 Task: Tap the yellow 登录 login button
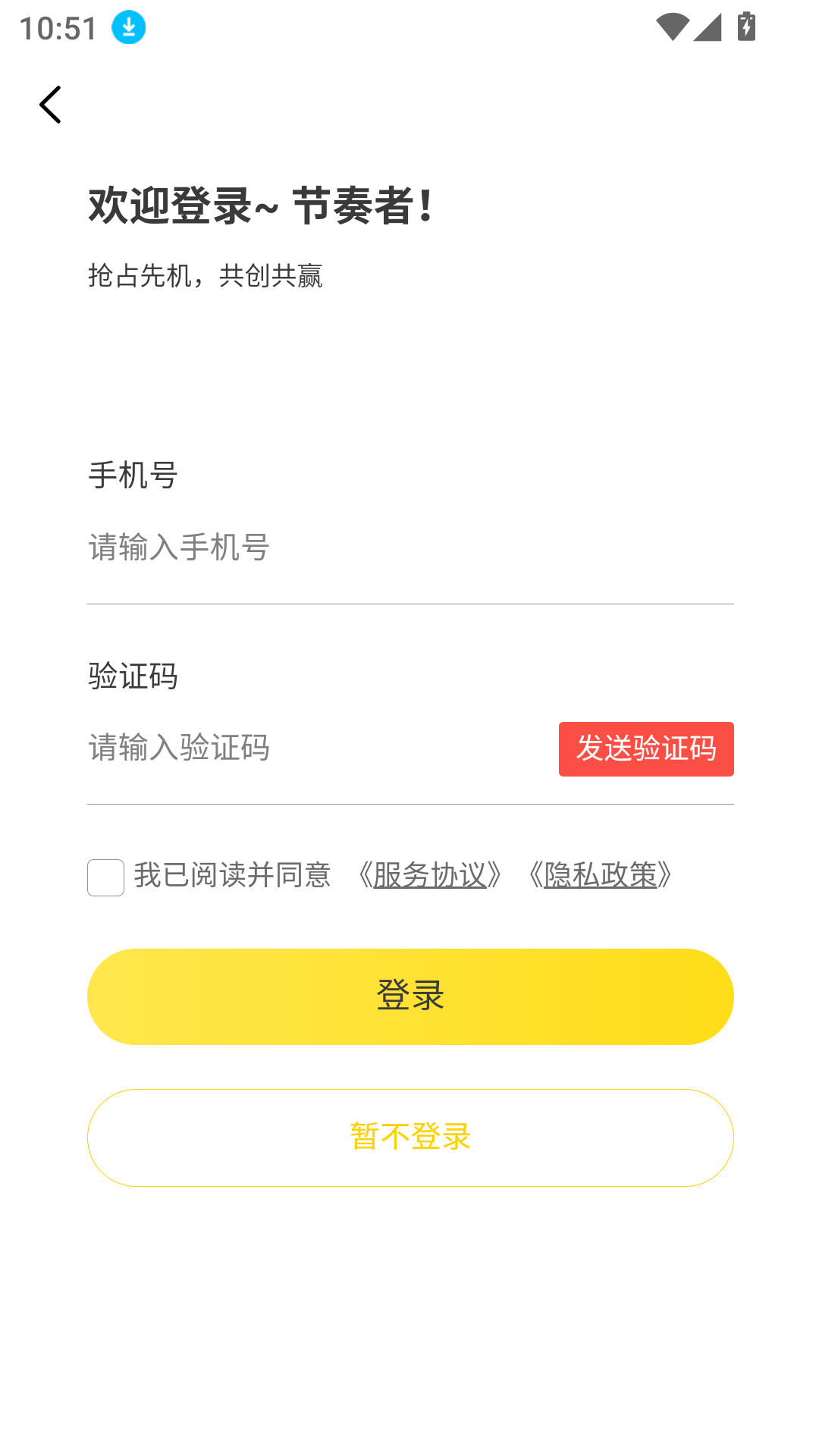409,996
